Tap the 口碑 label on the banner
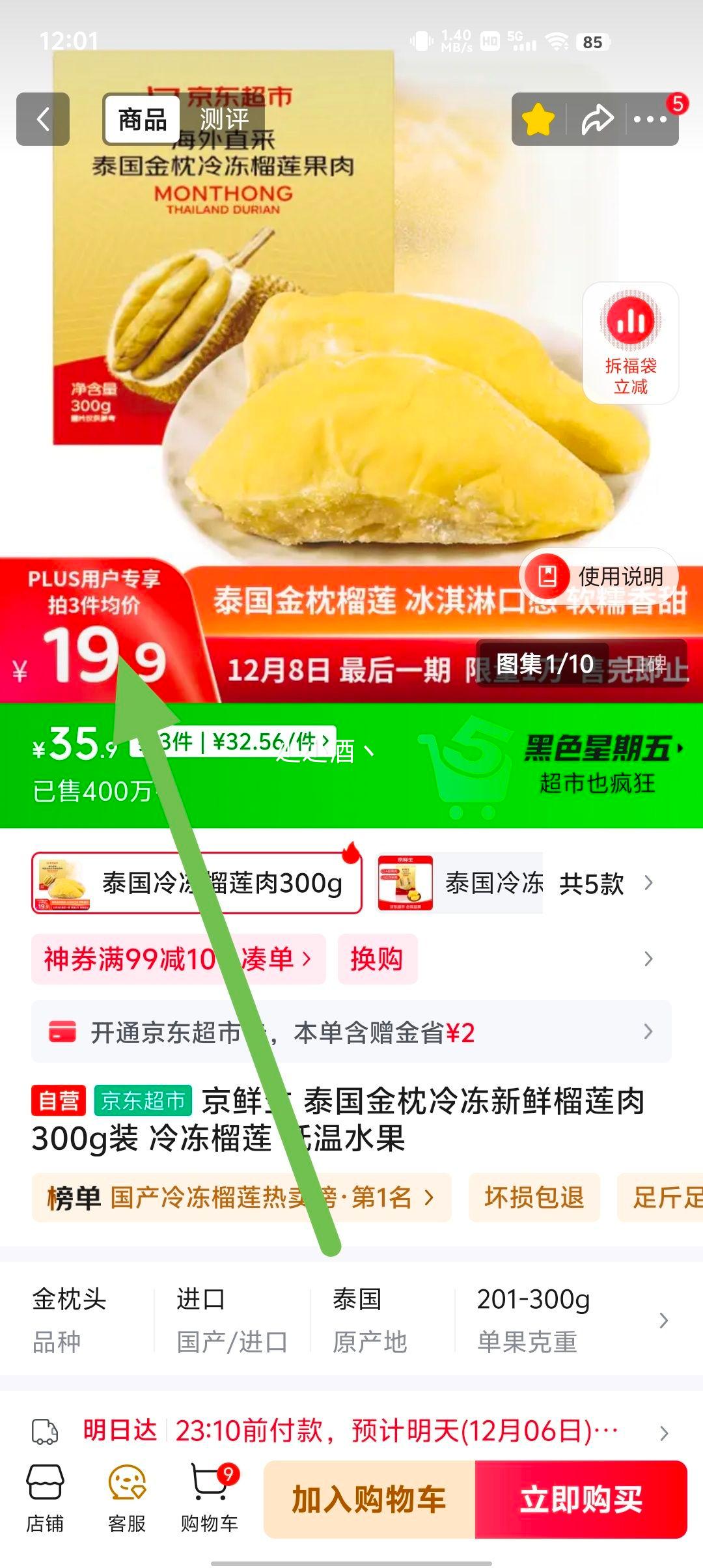703x1568 pixels. [x=651, y=662]
